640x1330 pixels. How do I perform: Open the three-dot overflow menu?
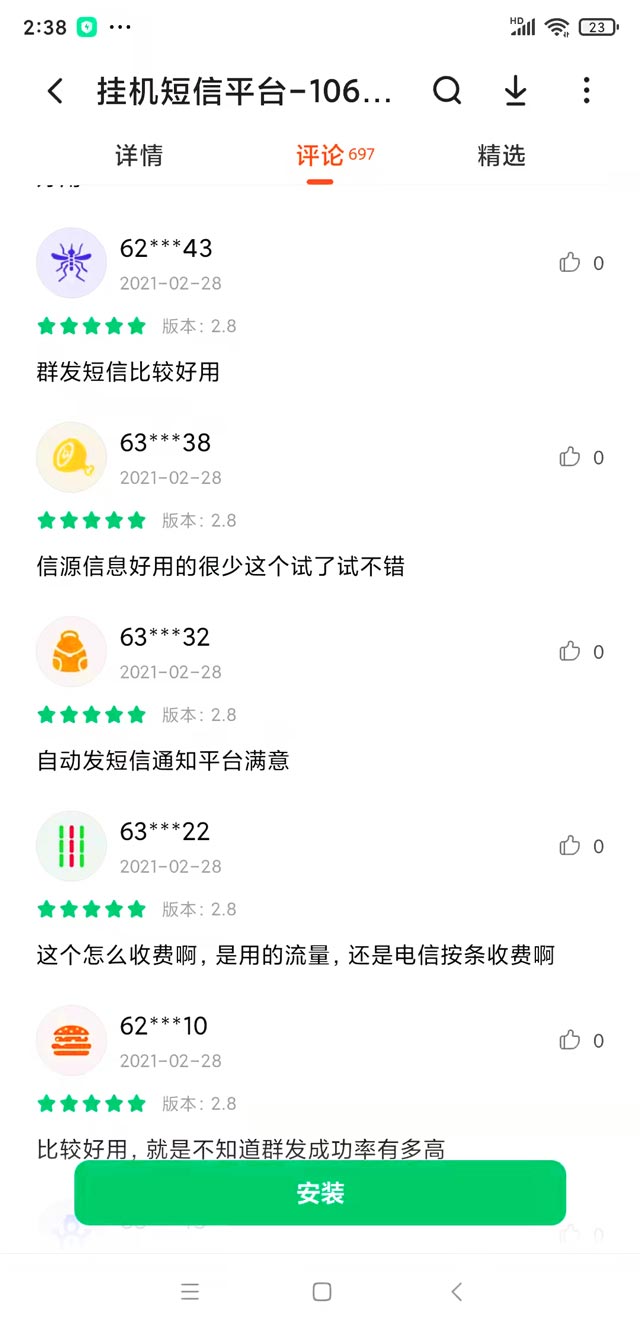[x=586, y=91]
